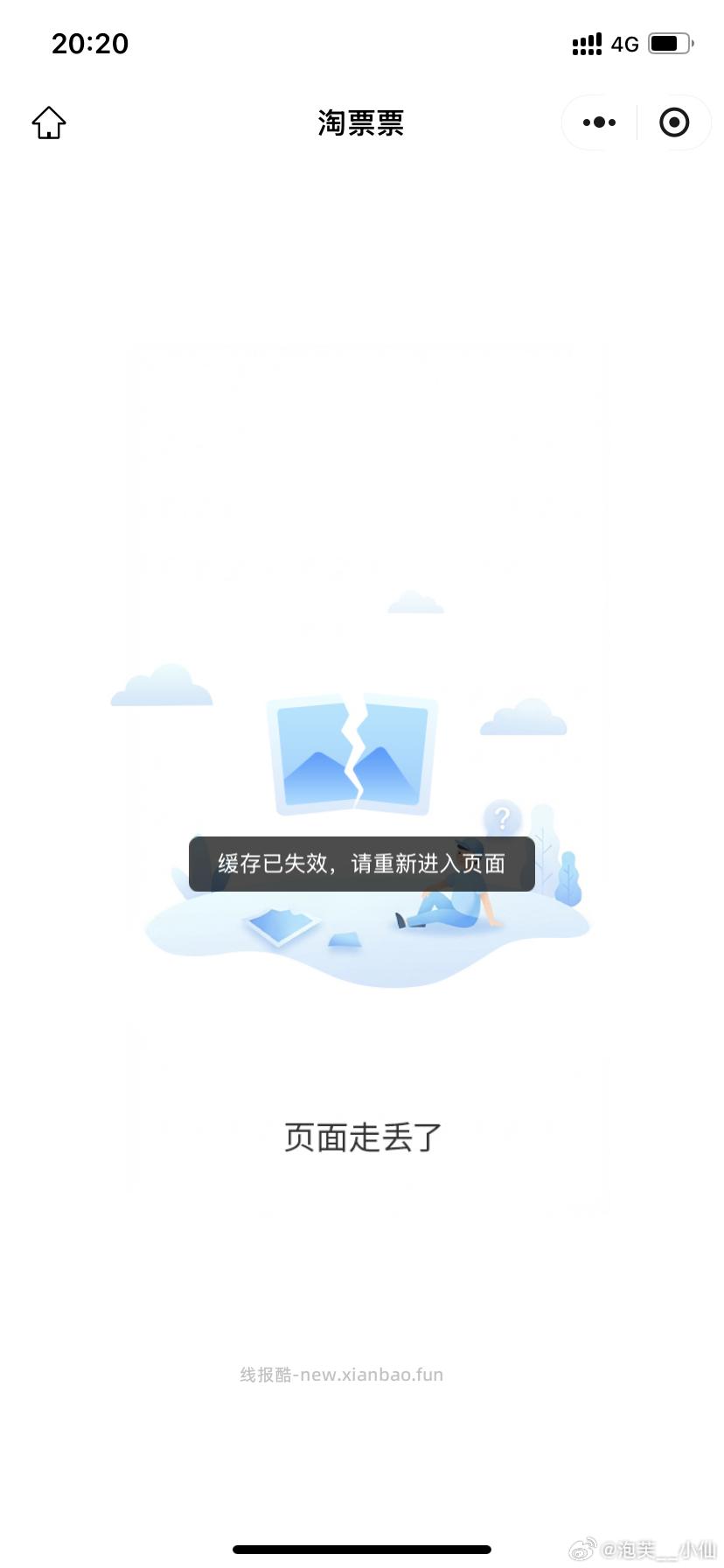The width and height of the screenshot is (724, 1568).
Task: Tap the question mark above the seated character
Action: pyautogui.click(x=501, y=818)
